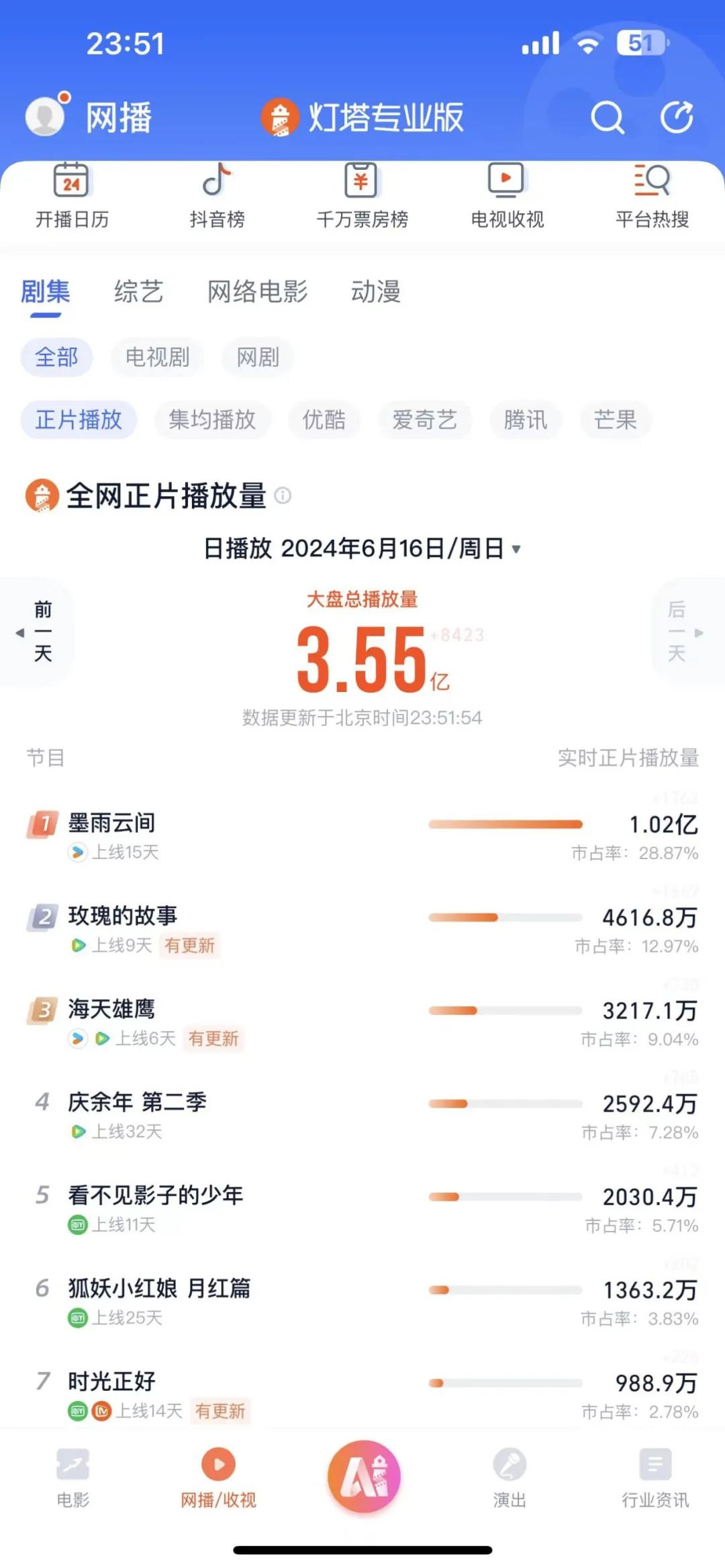The width and height of the screenshot is (725, 1568).
Task: Open the profile avatar next to 网播
Action: (x=46, y=117)
